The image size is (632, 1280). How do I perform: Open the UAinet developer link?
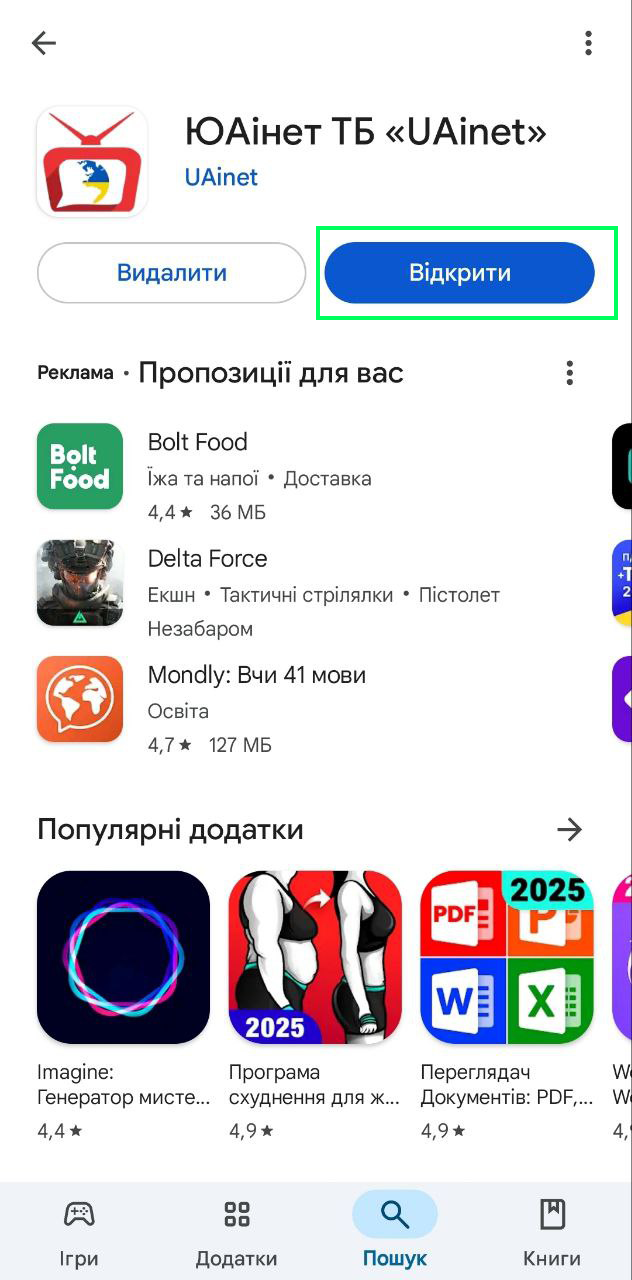tap(221, 177)
